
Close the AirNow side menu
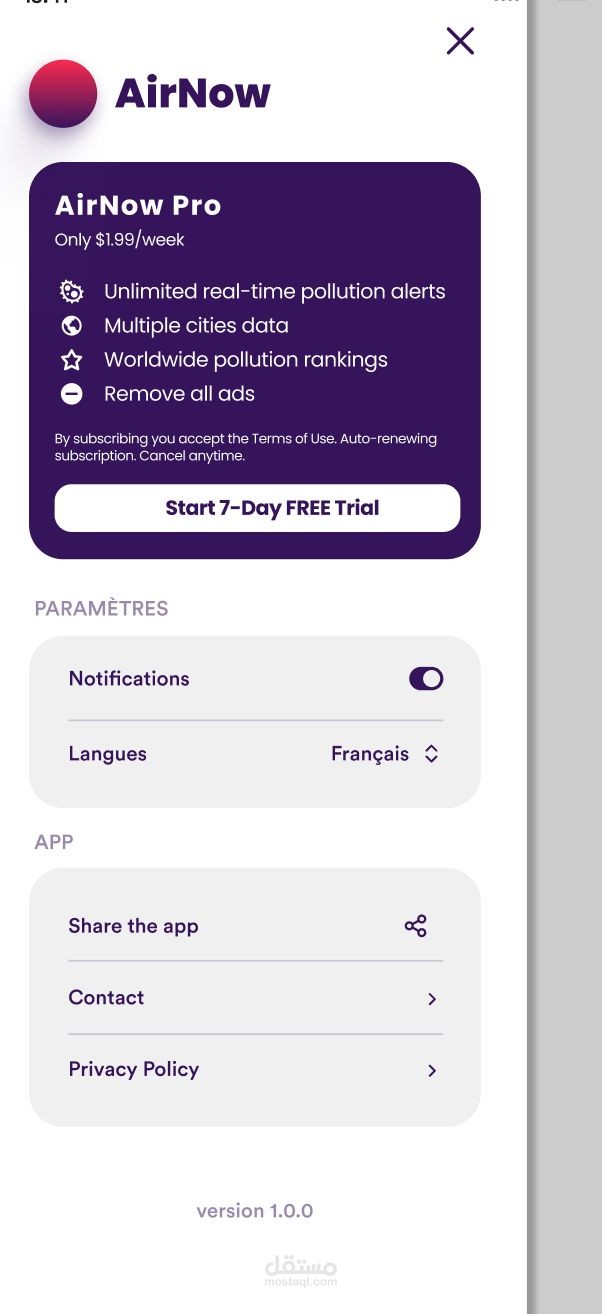[x=460, y=41]
